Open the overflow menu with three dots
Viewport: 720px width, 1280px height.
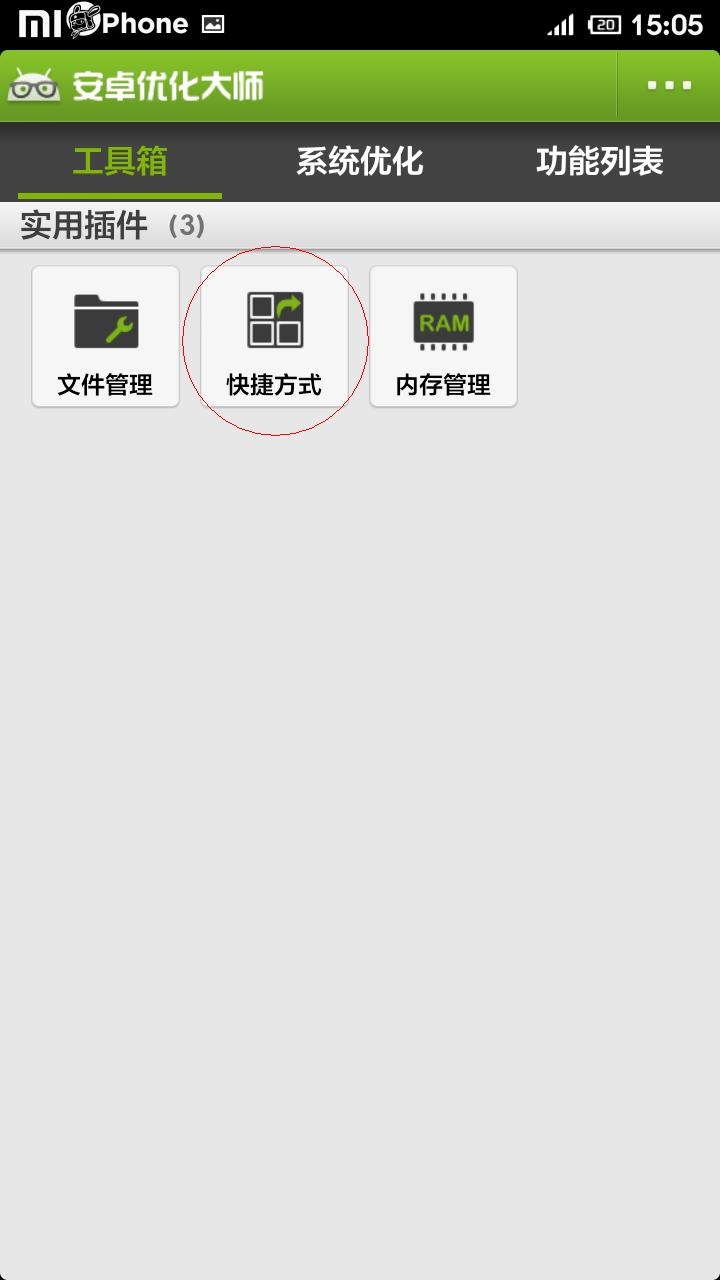[x=668, y=86]
